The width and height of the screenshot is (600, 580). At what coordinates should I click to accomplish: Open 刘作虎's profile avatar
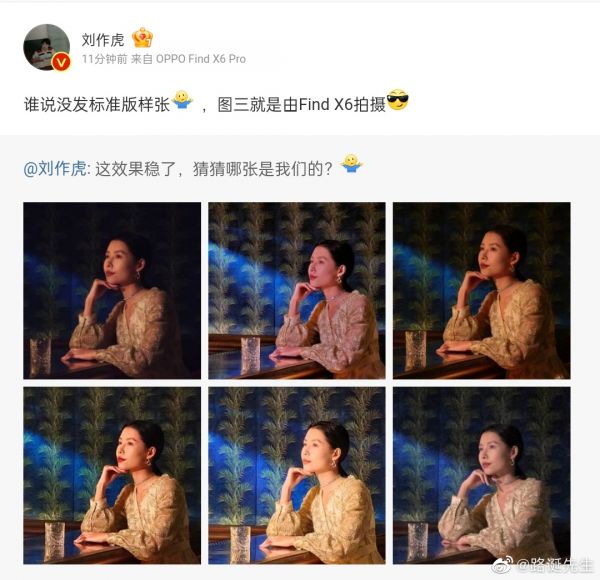tap(46, 47)
